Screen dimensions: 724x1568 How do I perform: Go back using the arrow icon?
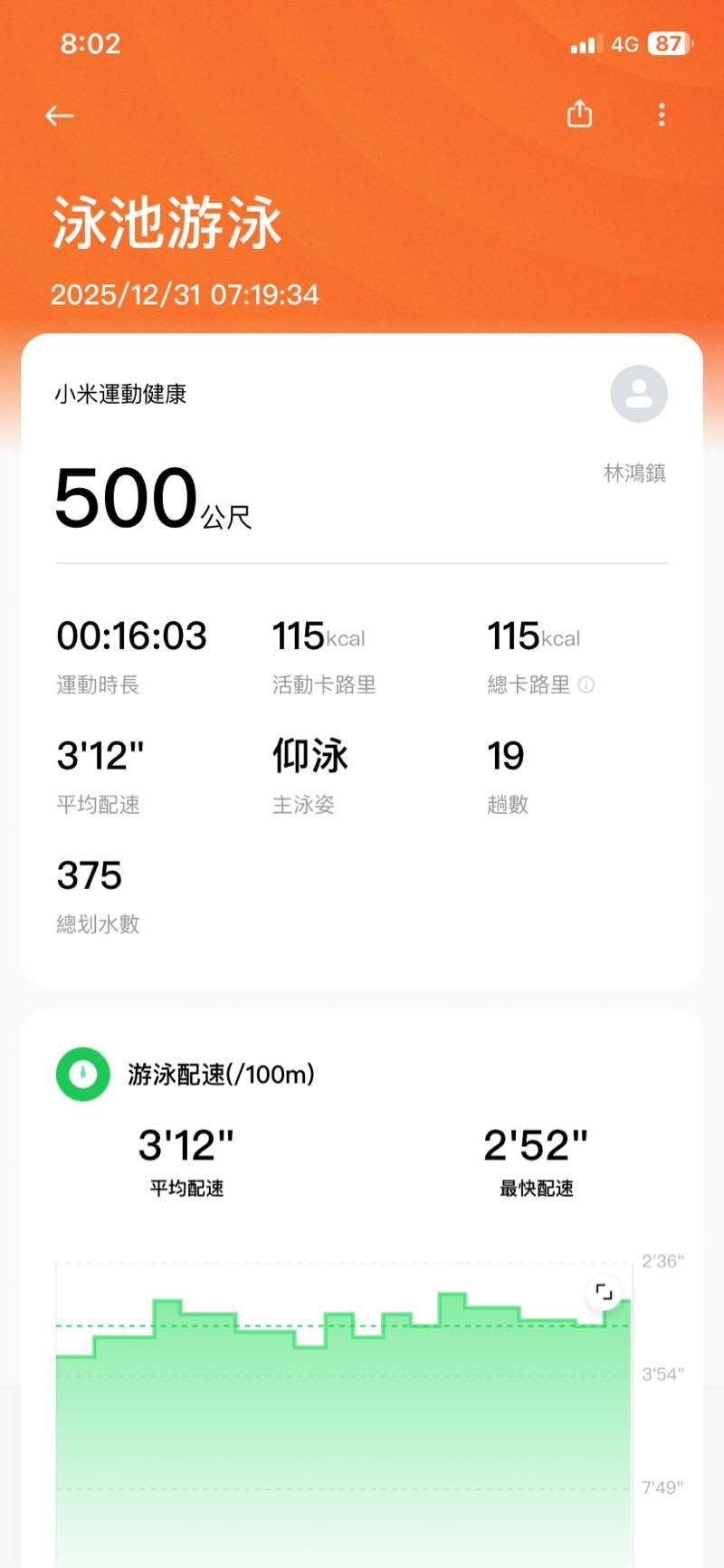(60, 115)
